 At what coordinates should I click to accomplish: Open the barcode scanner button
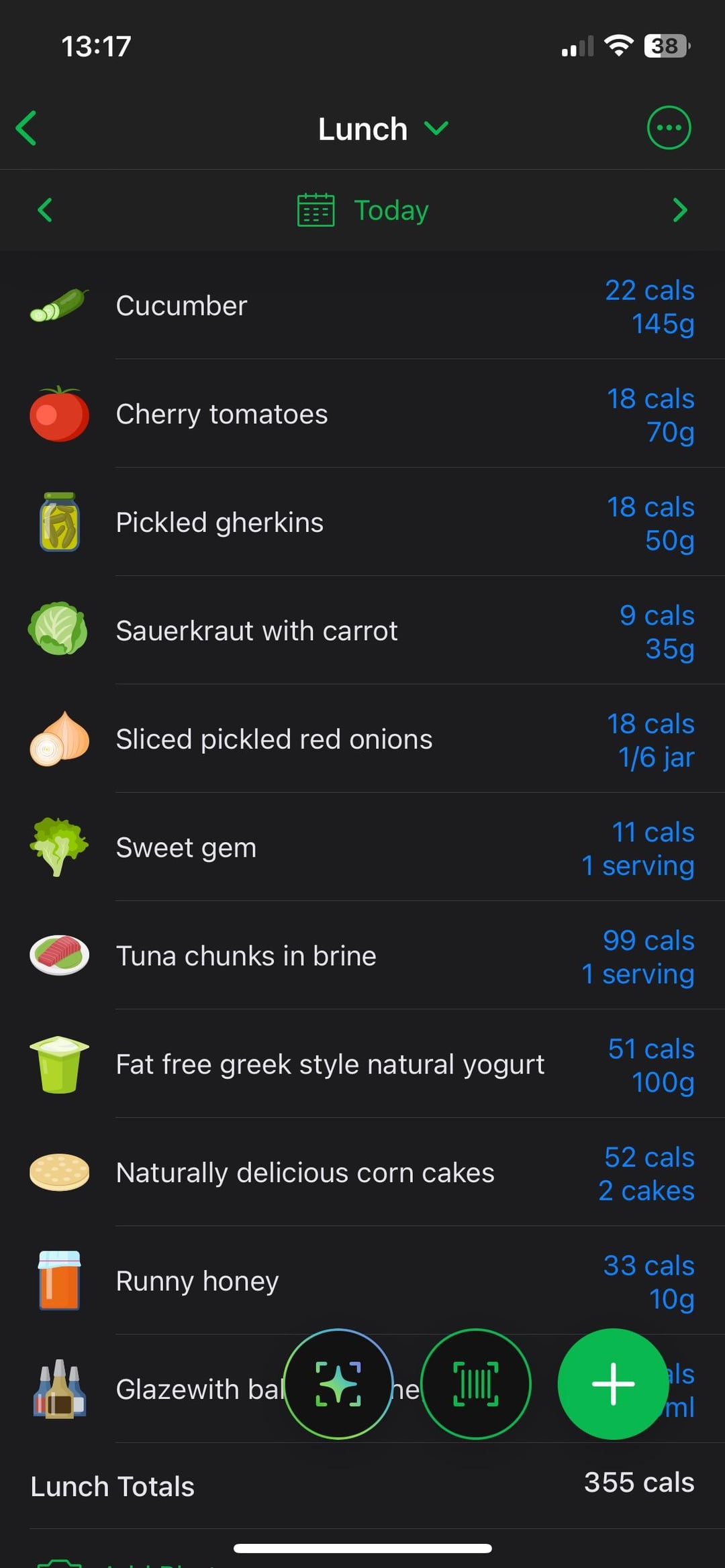pos(476,1383)
